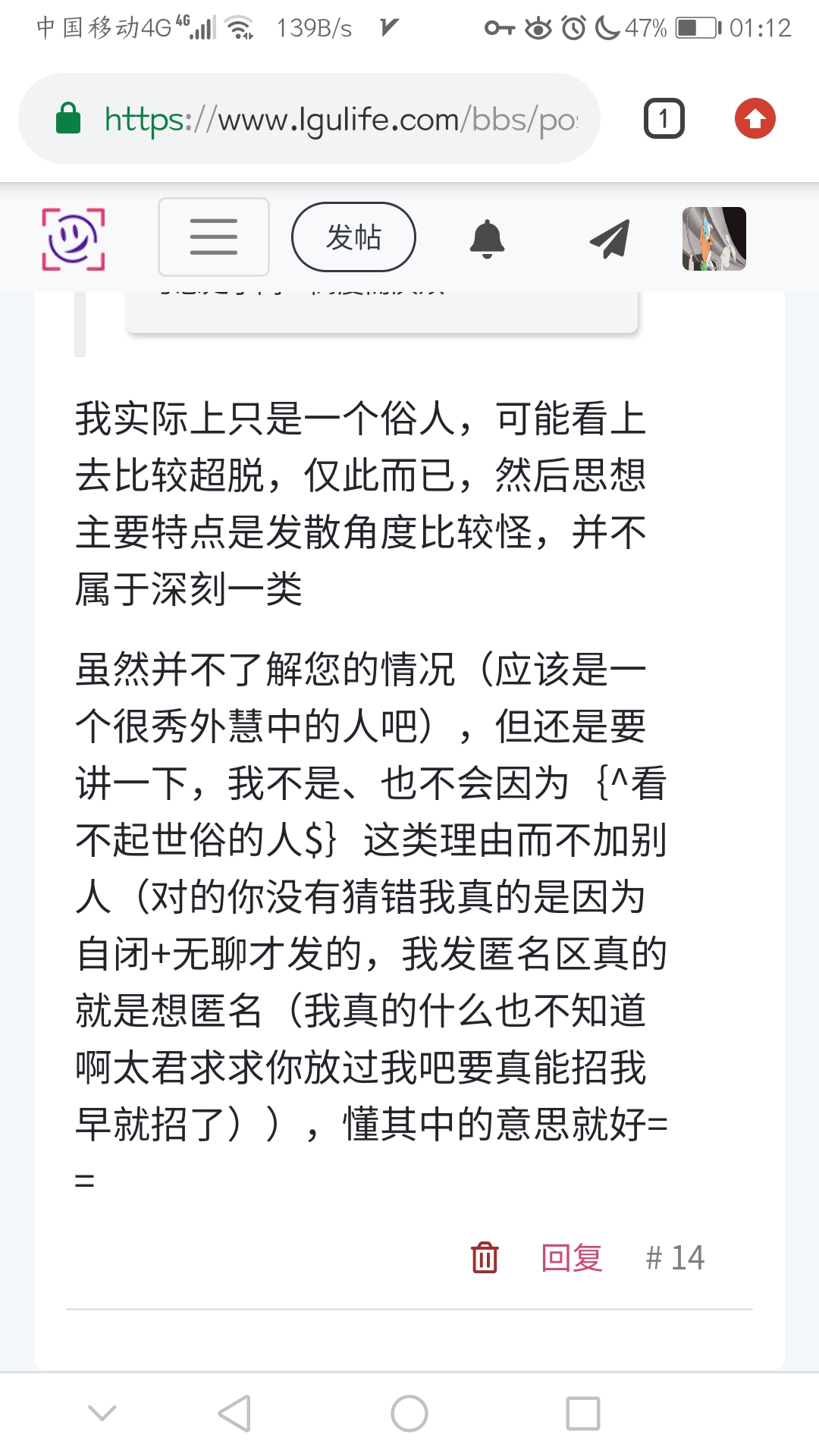Hide the navigation bar with down chevron
This screenshot has width=819, height=1456.
[102, 1414]
